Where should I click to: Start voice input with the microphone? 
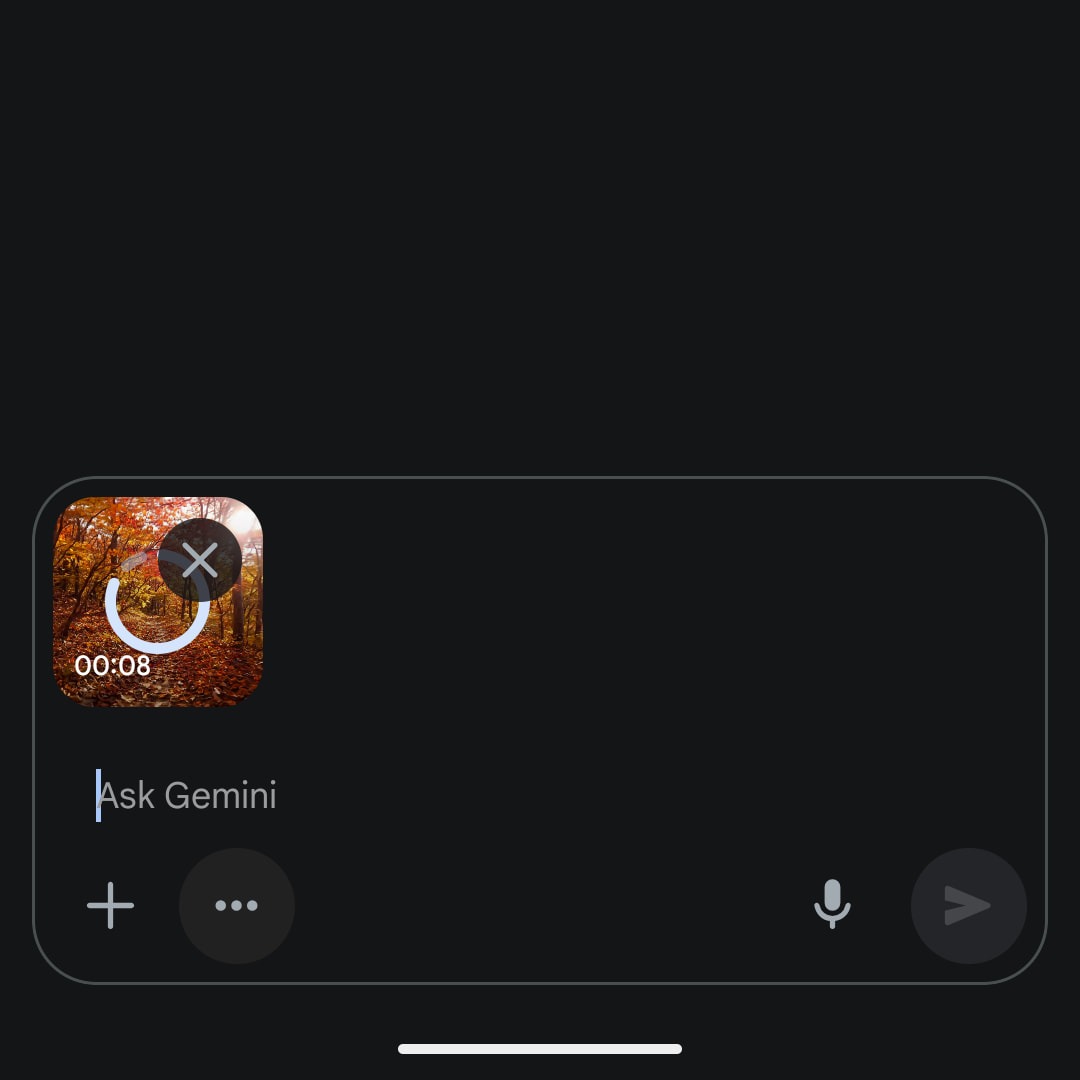tap(832, 905)
